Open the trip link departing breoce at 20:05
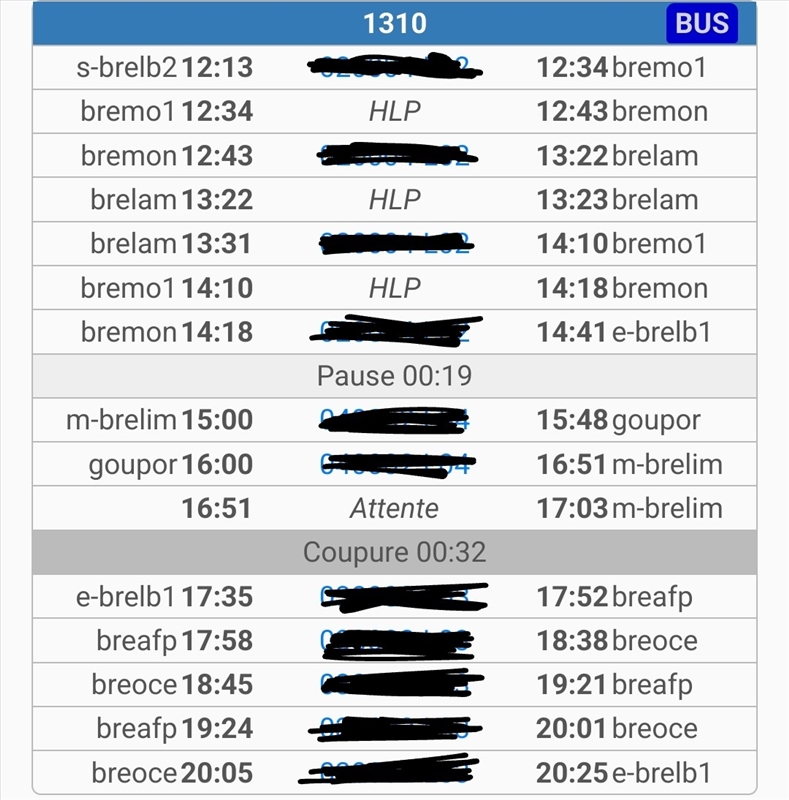 [394, 773]
